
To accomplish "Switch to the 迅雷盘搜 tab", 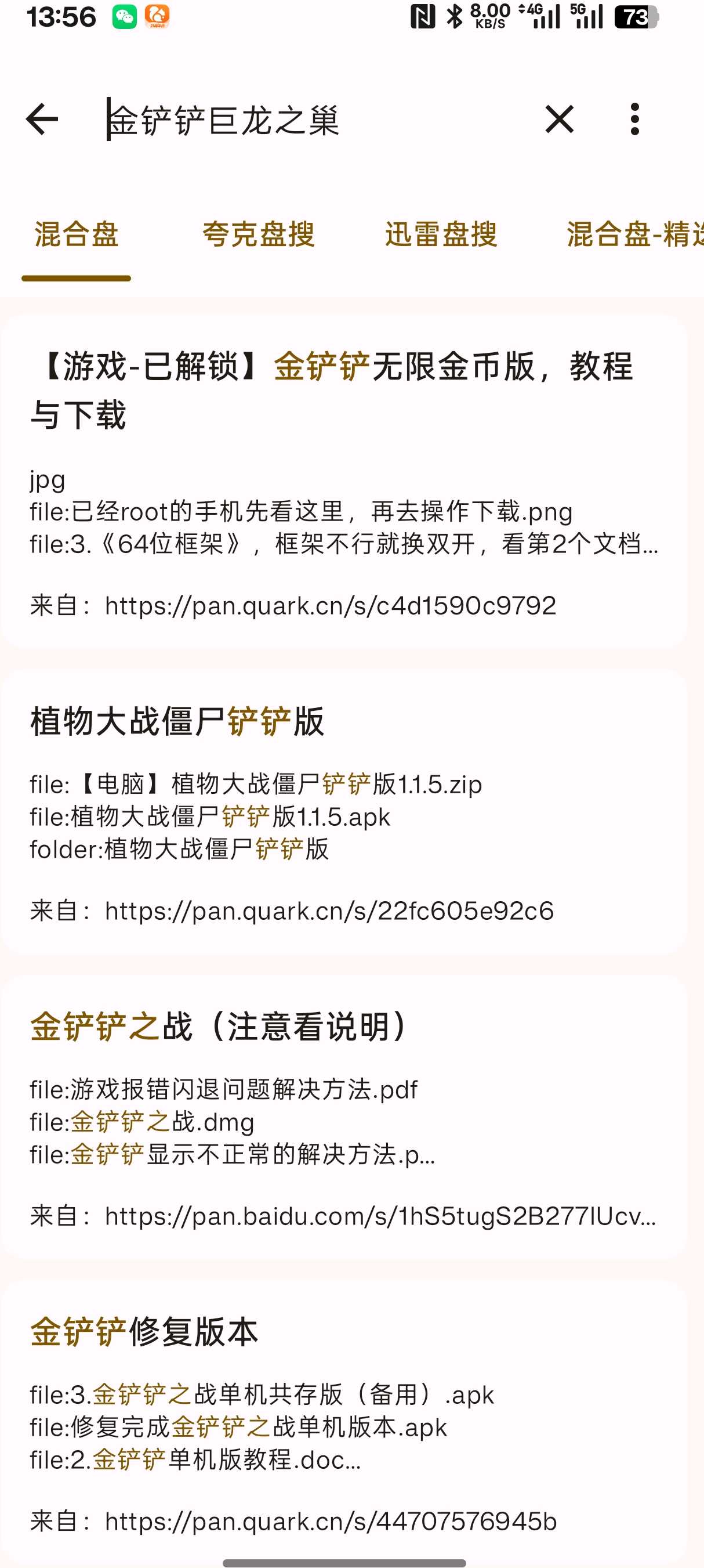I will [441, 234].
